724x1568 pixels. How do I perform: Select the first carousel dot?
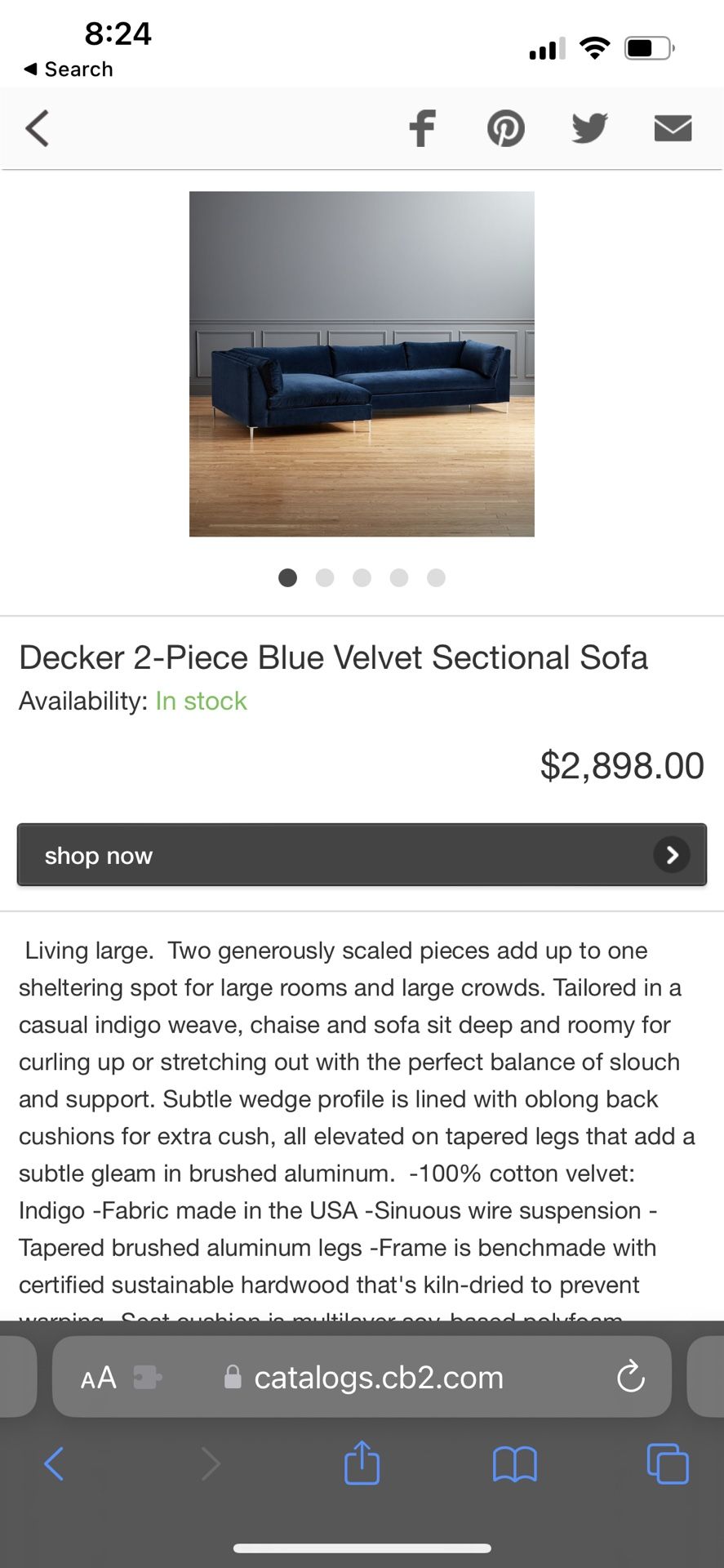pyautogui.click(x=287, y=577)
